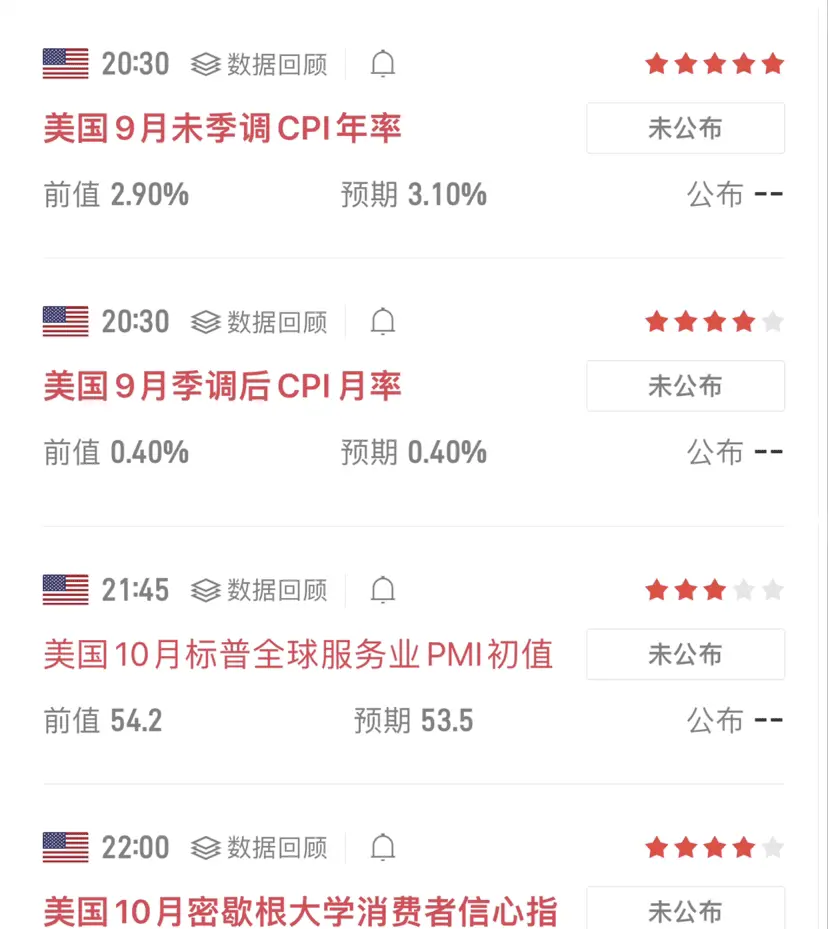Tap reminder bell for 标普全球服务业PMI初值
The image size is (828, 929).
click(383, 590)
